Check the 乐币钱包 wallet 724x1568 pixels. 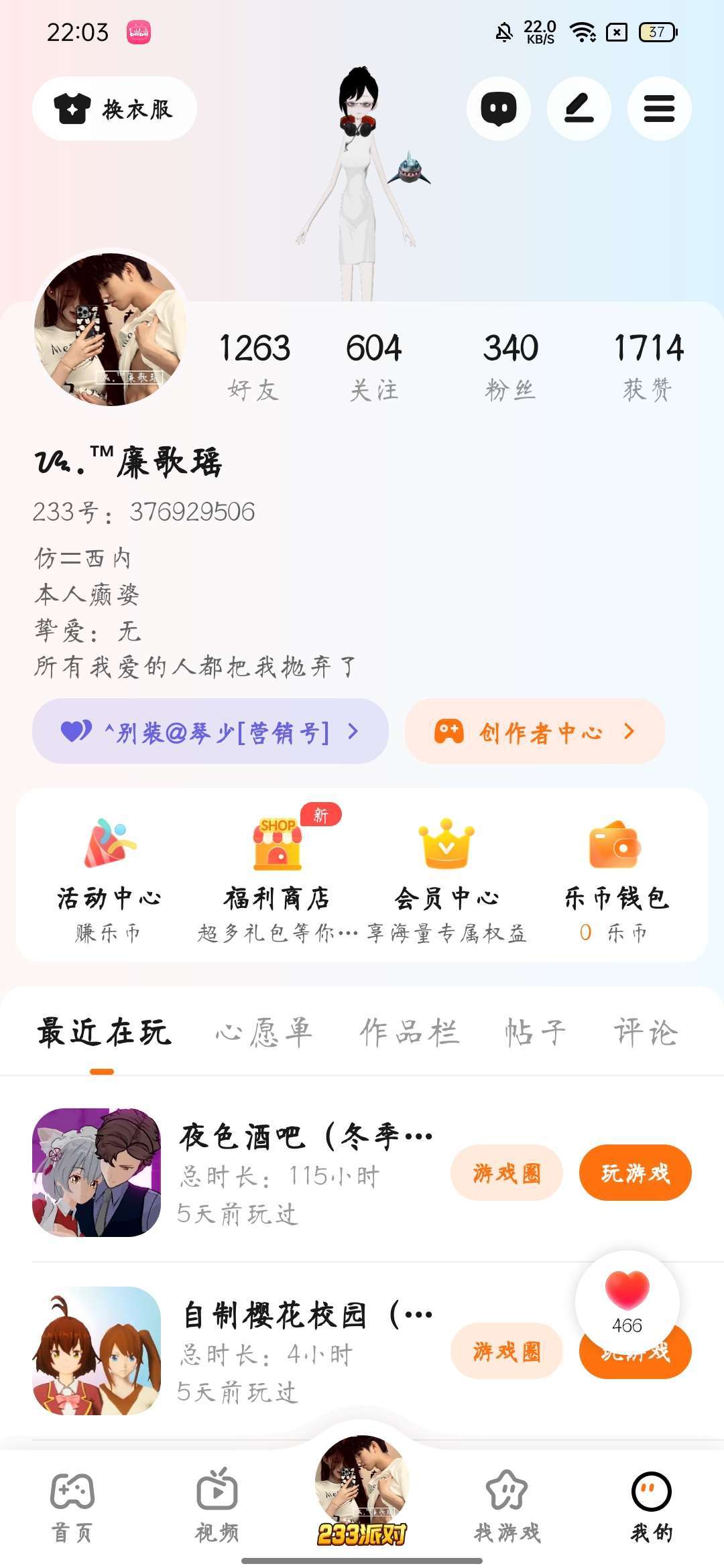click(616, 878)
